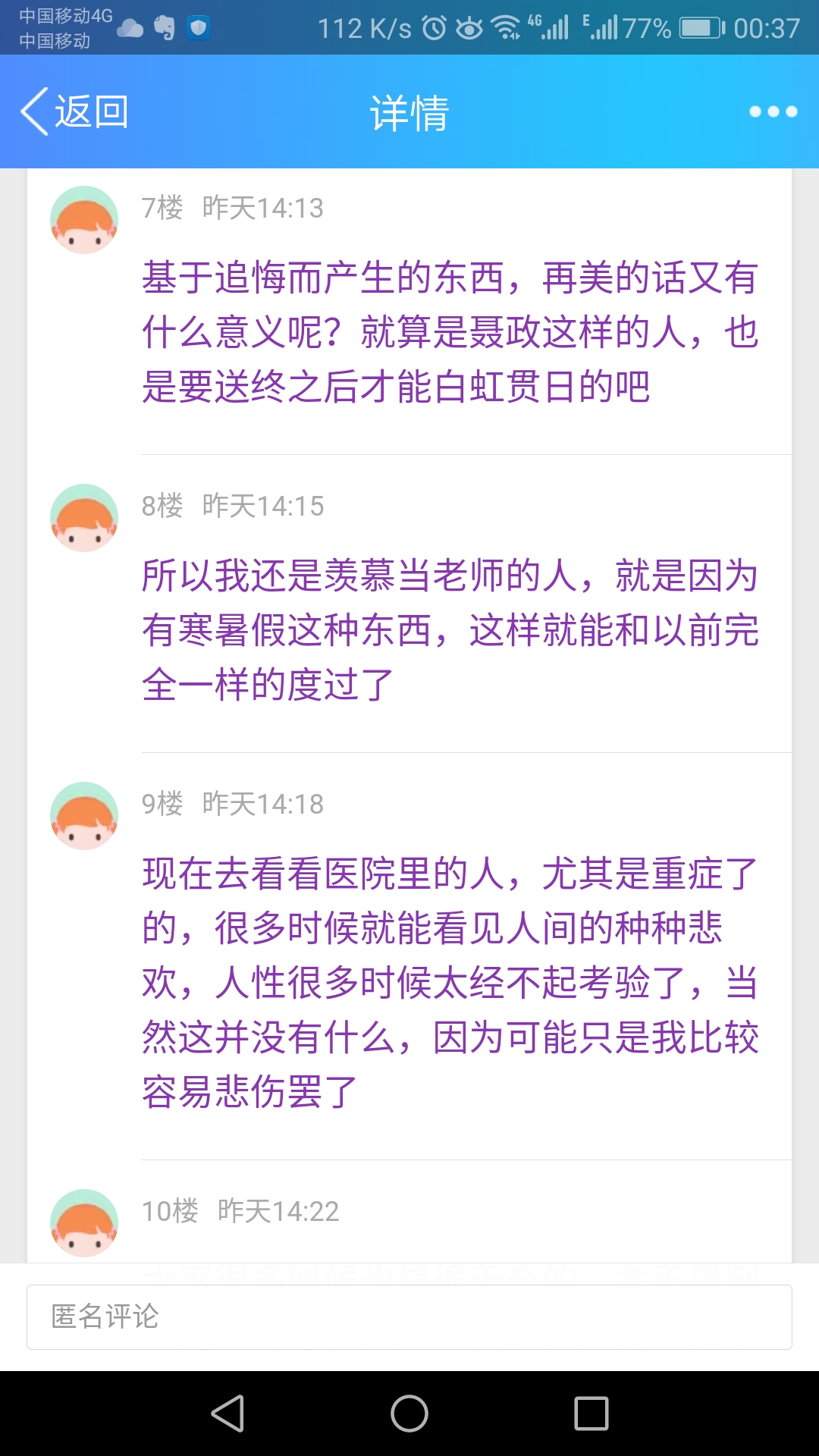
Task: Tap the avatar of the 9楼 commenter
Action: tap(84, 816)
